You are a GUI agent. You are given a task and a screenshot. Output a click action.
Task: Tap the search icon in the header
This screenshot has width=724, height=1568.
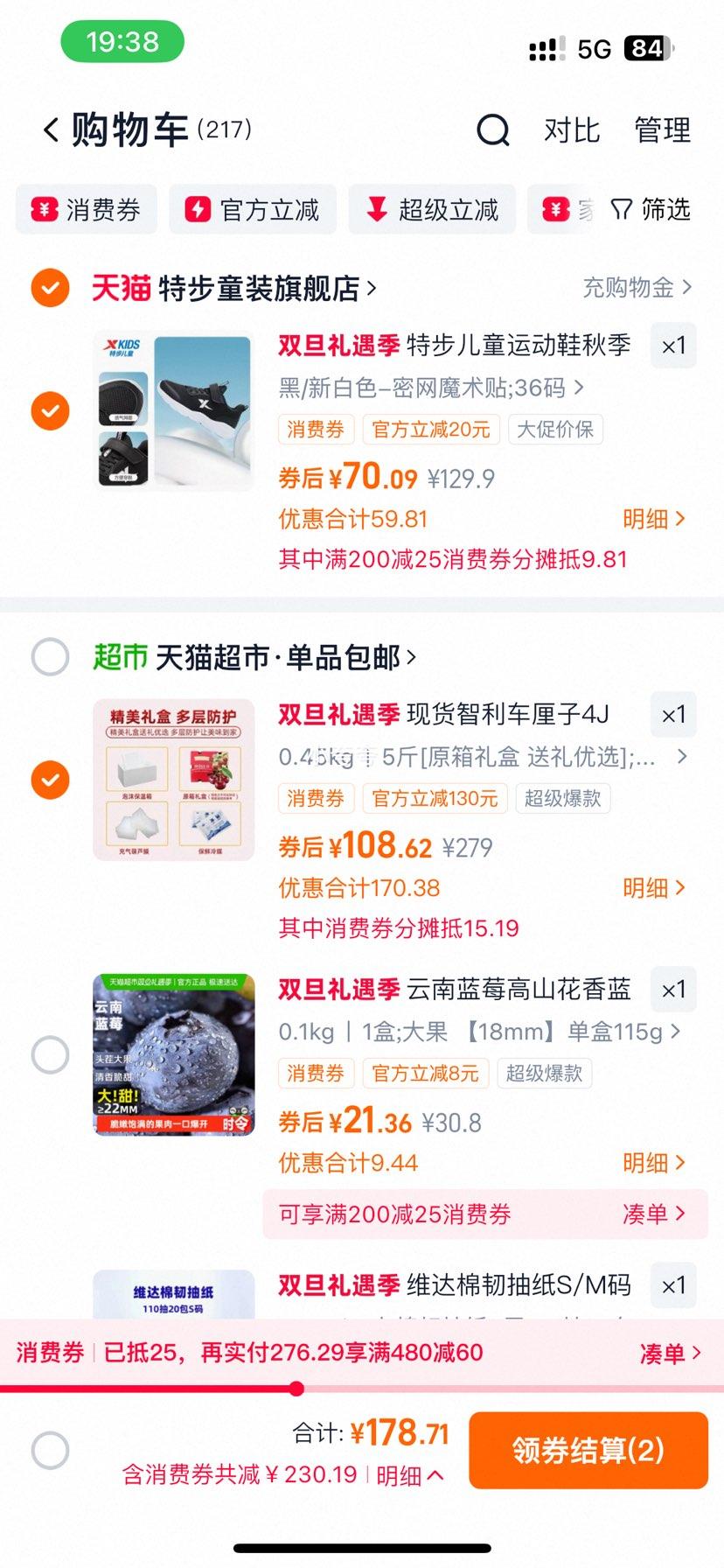coord(492,130)
